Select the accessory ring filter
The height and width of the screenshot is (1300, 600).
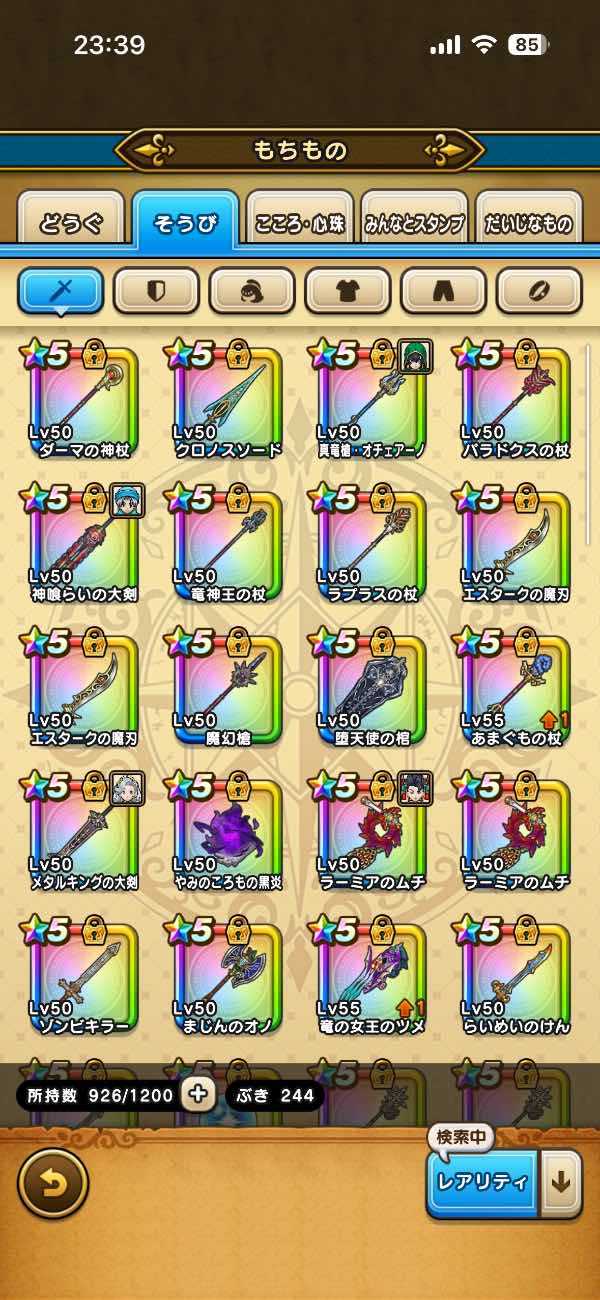click(540, 291)
